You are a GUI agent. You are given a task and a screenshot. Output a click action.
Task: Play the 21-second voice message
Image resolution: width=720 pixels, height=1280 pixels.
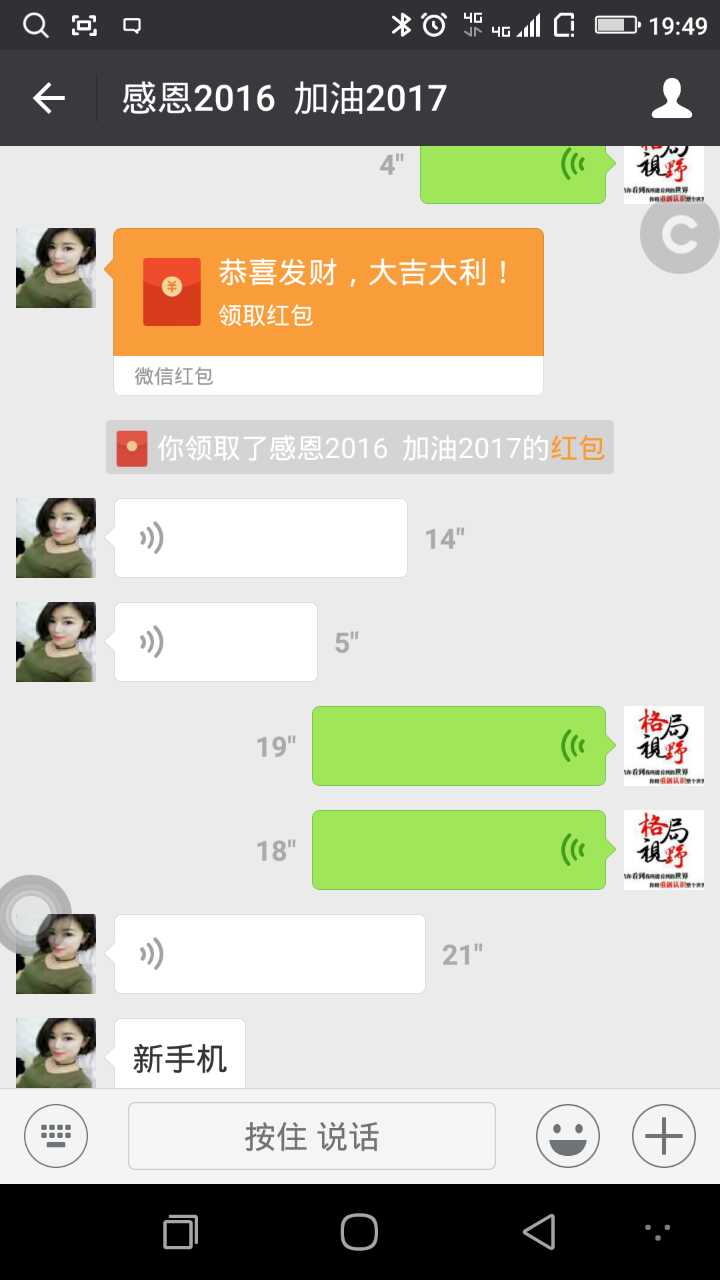(x=269, y=954)
